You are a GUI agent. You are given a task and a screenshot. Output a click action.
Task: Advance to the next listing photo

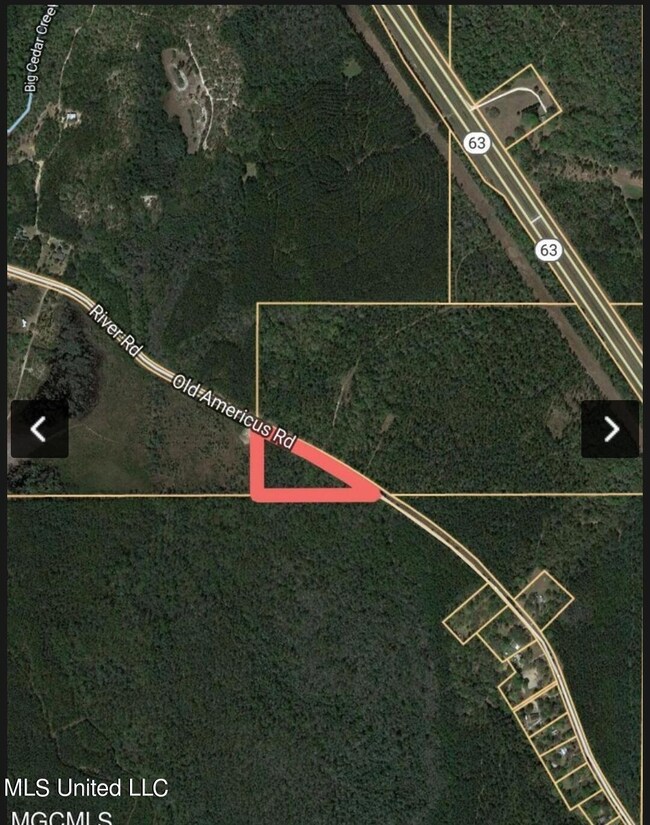tap(610, 429)
